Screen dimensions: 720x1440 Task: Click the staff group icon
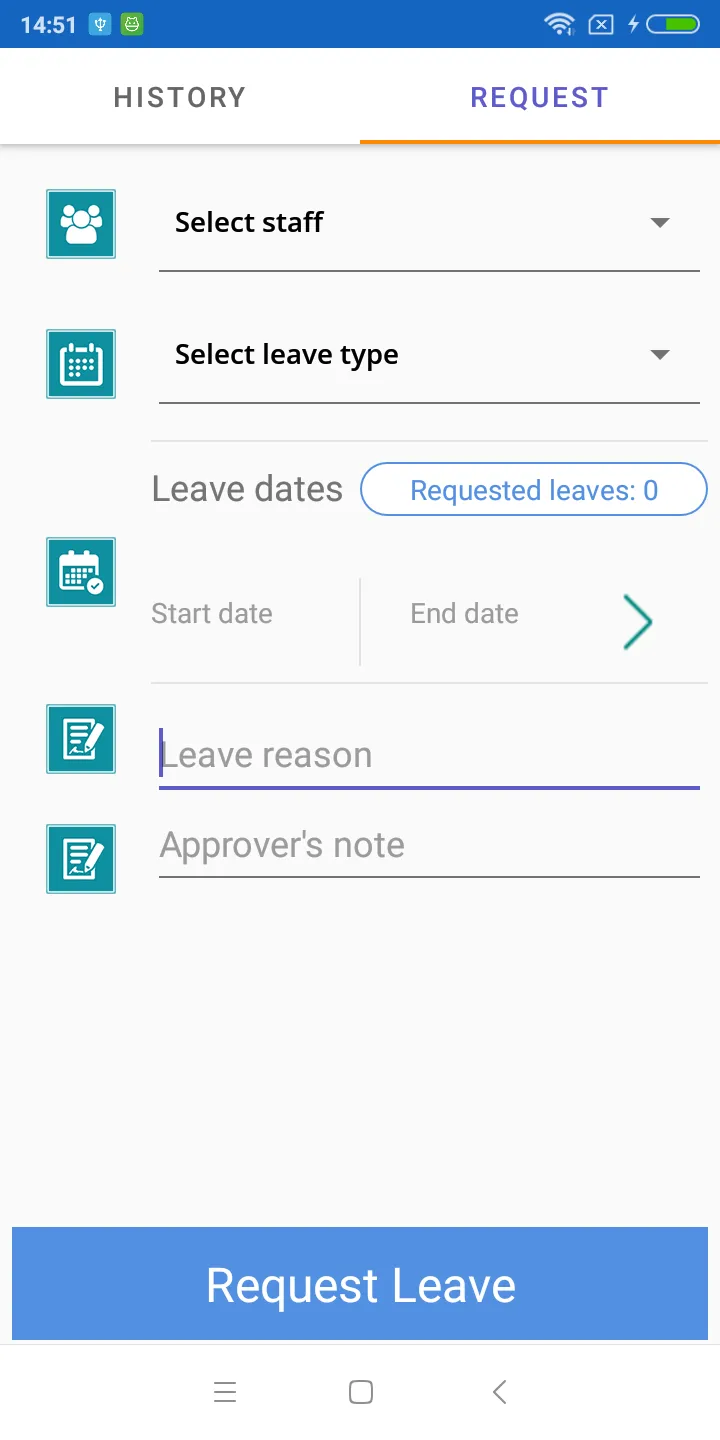80,224
